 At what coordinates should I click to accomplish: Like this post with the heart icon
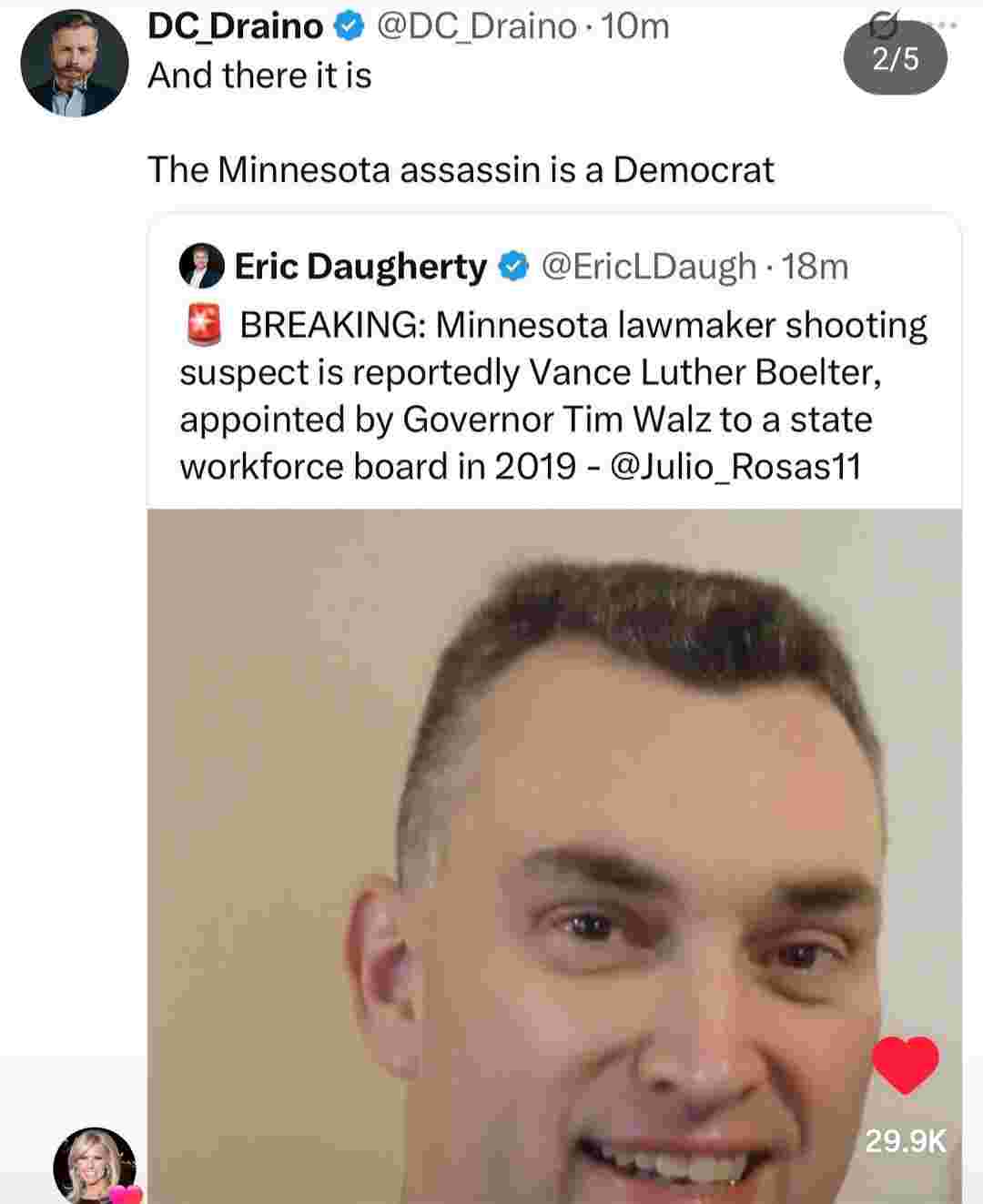(x=905, y=1066)
